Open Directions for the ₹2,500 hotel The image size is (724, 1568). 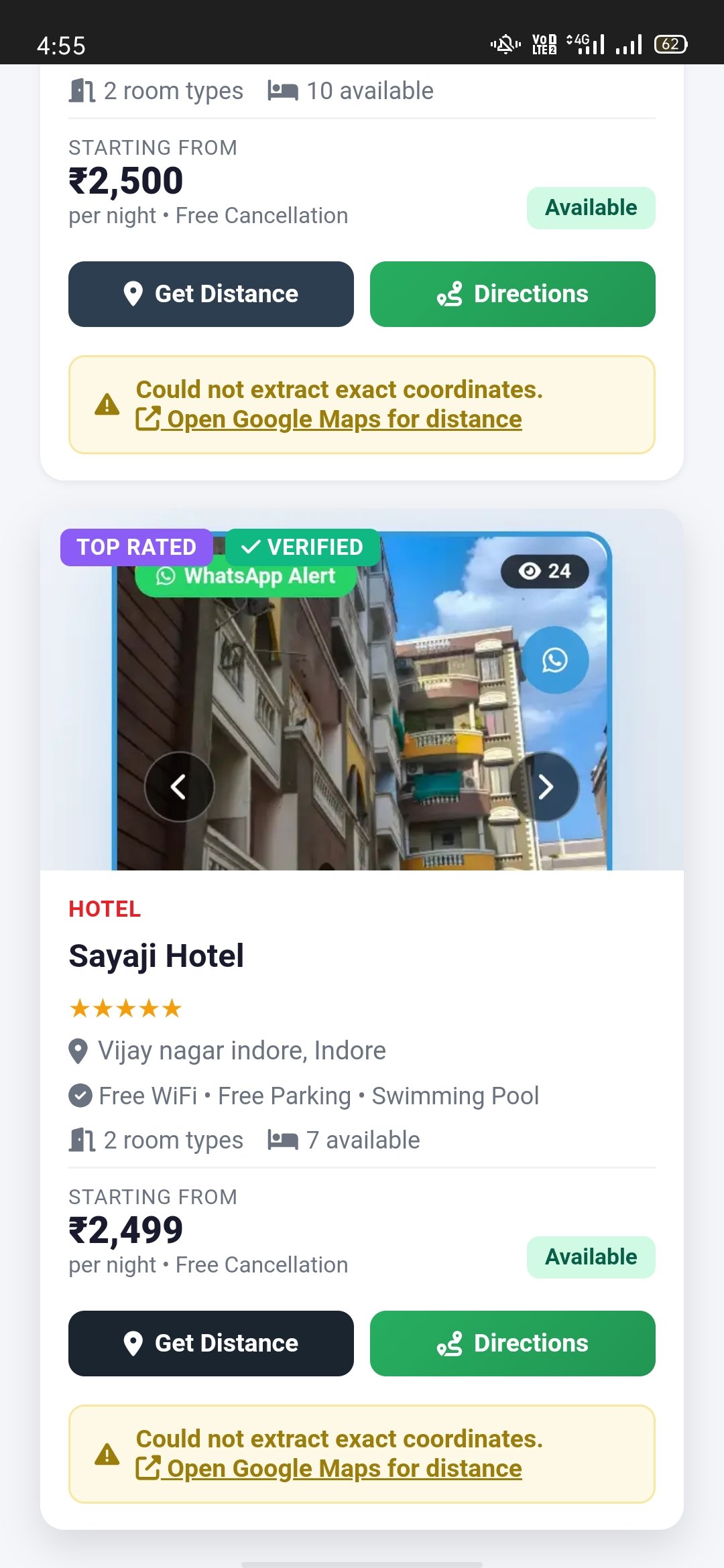[x=512, y=294]
